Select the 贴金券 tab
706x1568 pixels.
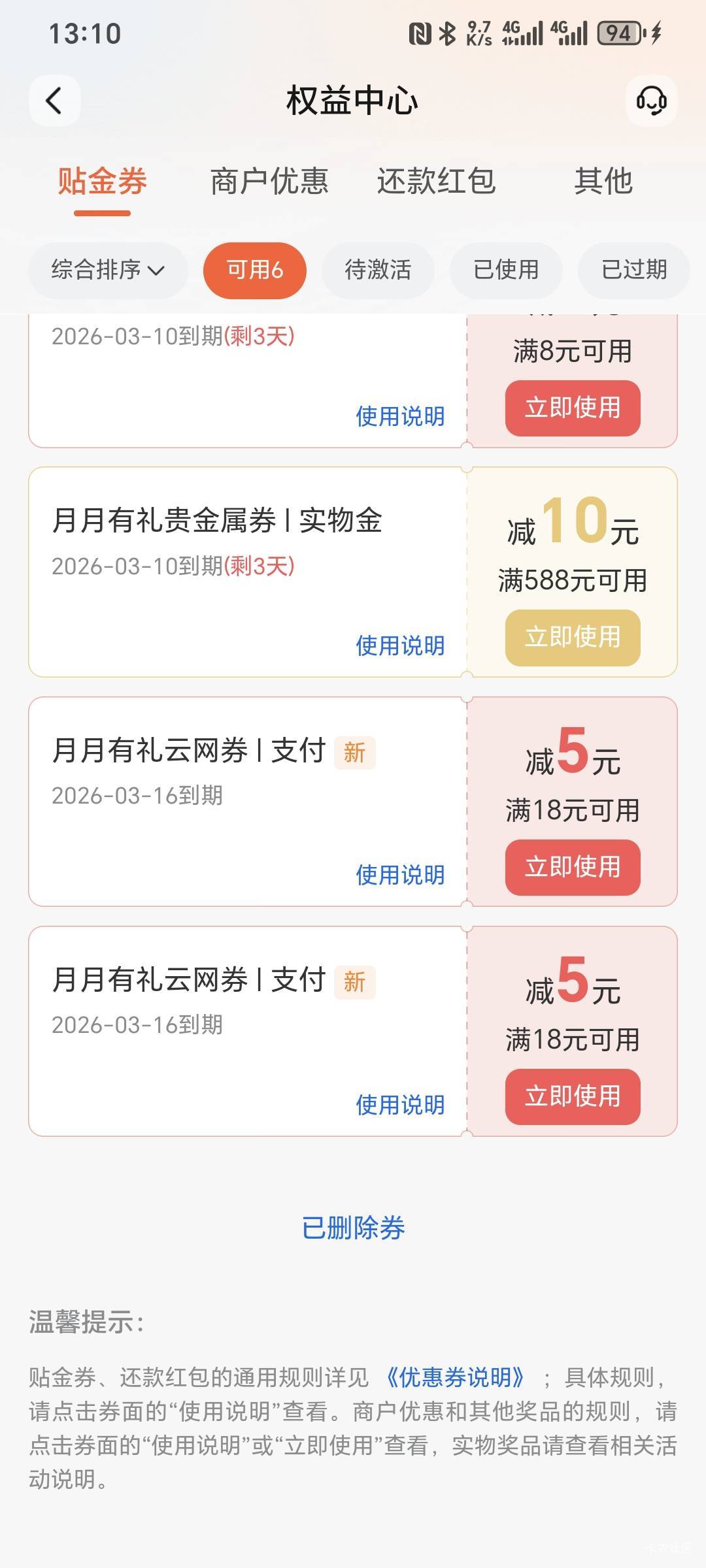(x=102, y=181)
